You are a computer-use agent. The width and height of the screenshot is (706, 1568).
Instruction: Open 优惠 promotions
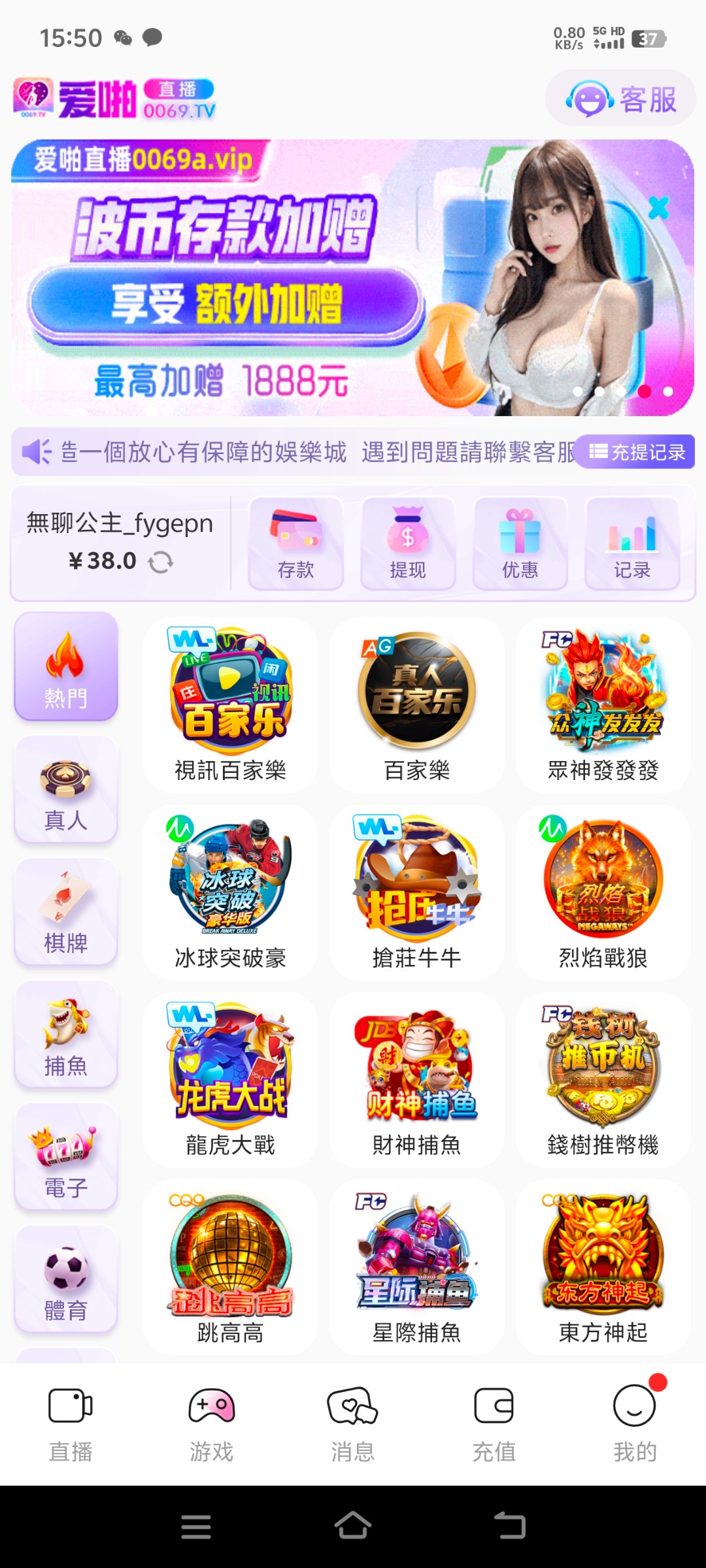click(x=520, y=544)
